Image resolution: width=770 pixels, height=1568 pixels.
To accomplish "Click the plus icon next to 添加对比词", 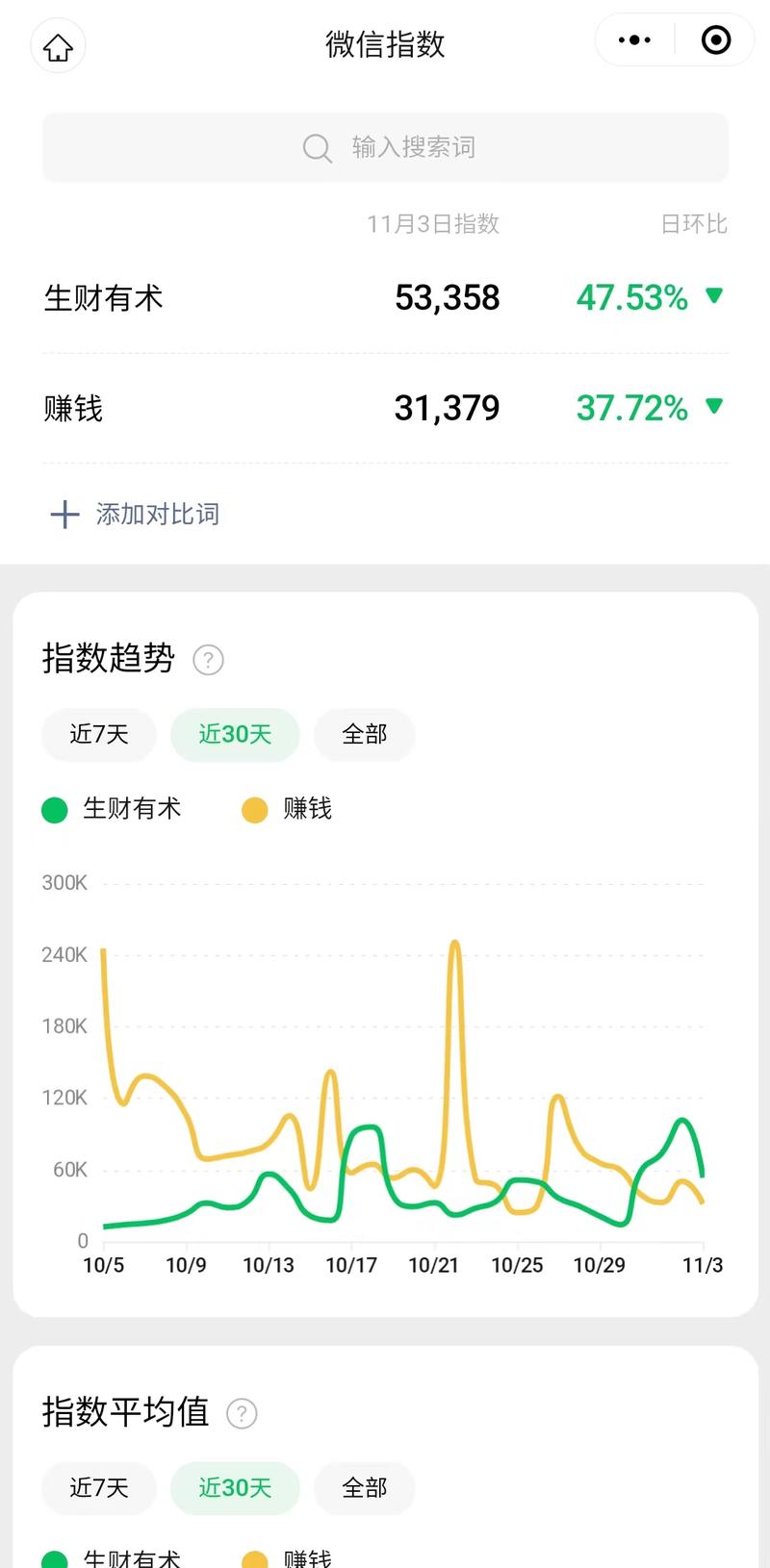I will coord(64,514).
